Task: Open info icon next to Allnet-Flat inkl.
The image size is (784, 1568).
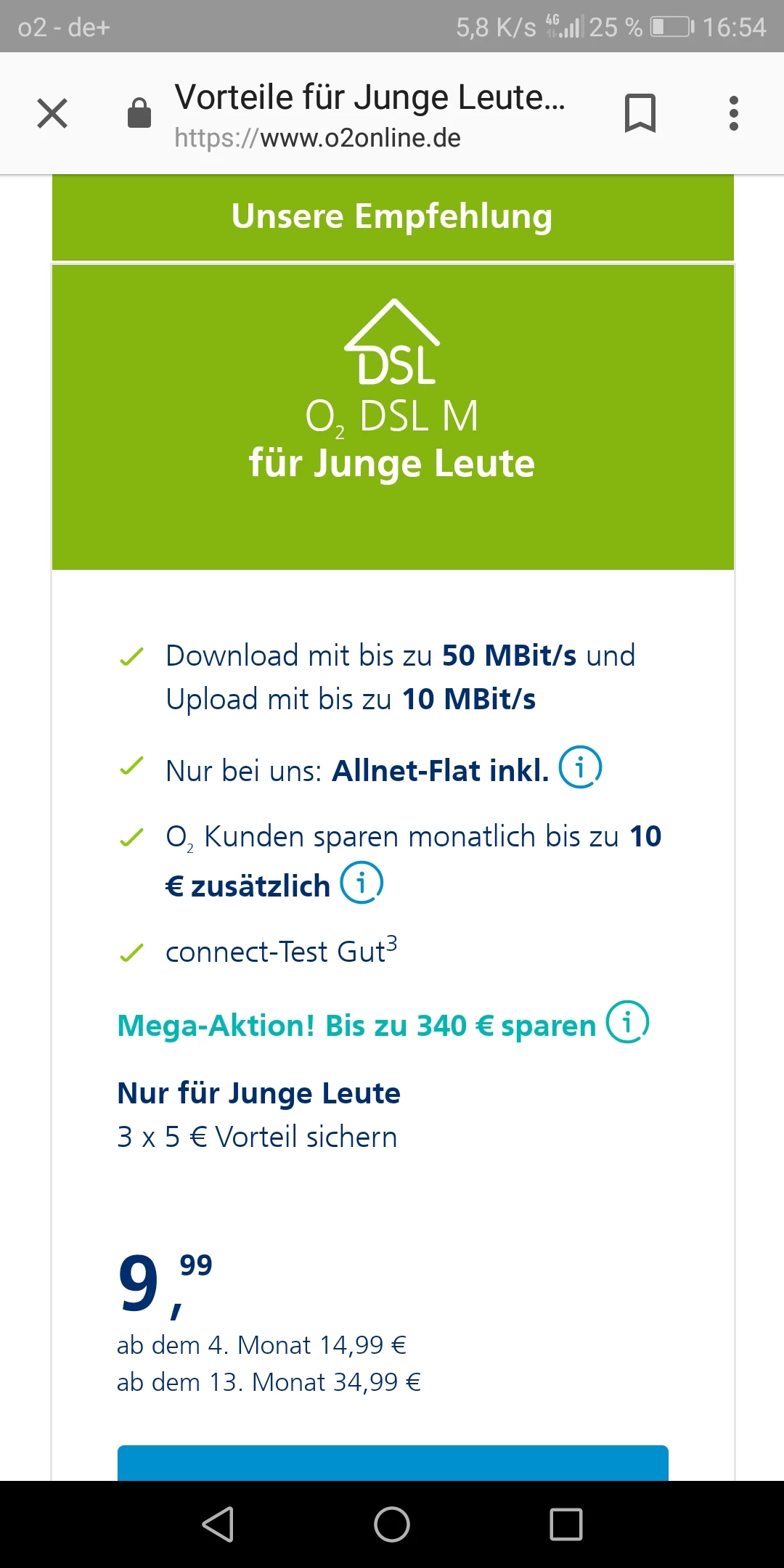Action: tap(579, 767)
